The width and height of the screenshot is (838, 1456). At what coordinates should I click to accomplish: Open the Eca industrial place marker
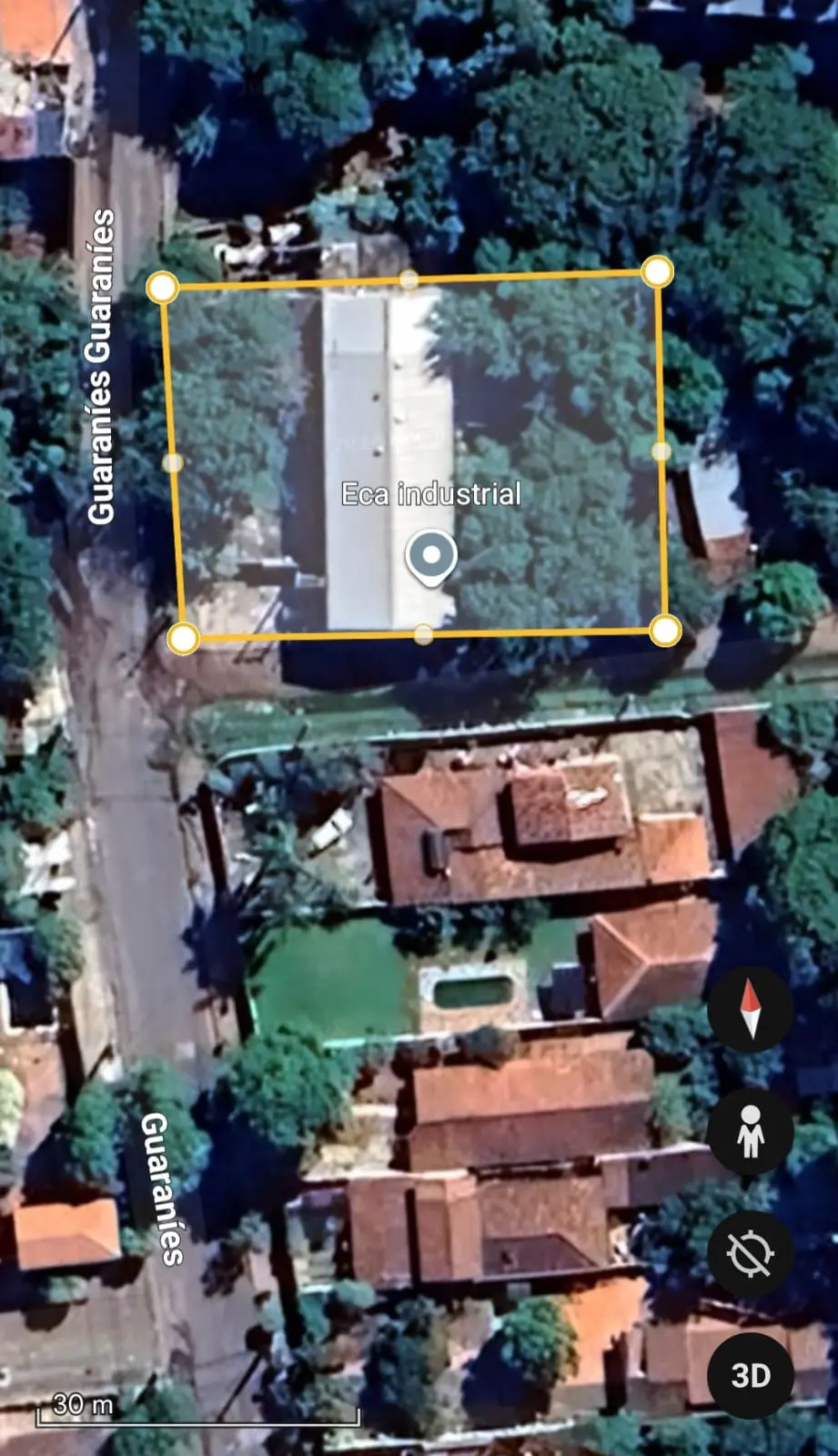pos(431,557)
